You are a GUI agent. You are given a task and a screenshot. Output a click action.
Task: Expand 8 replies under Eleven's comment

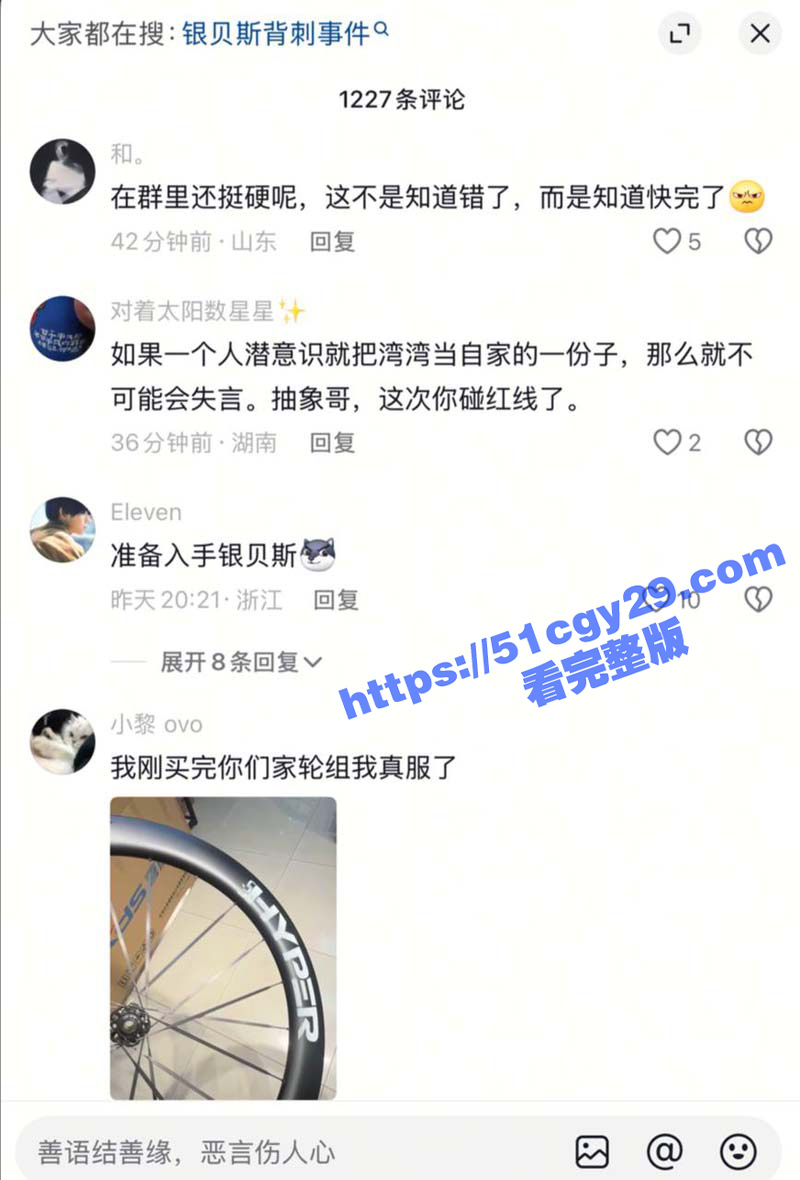[x=240, y=662]
